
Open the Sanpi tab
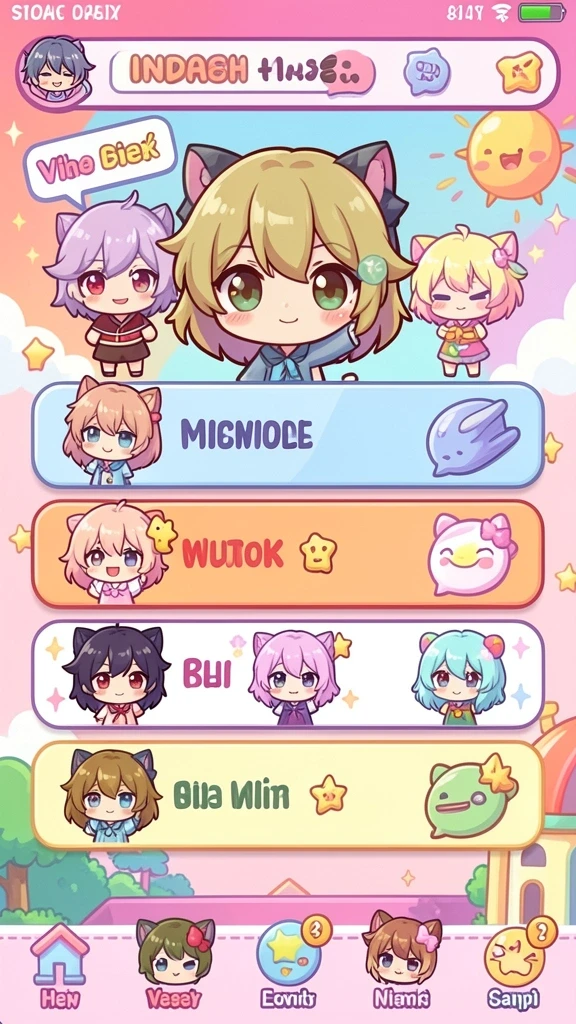(518, 965)
